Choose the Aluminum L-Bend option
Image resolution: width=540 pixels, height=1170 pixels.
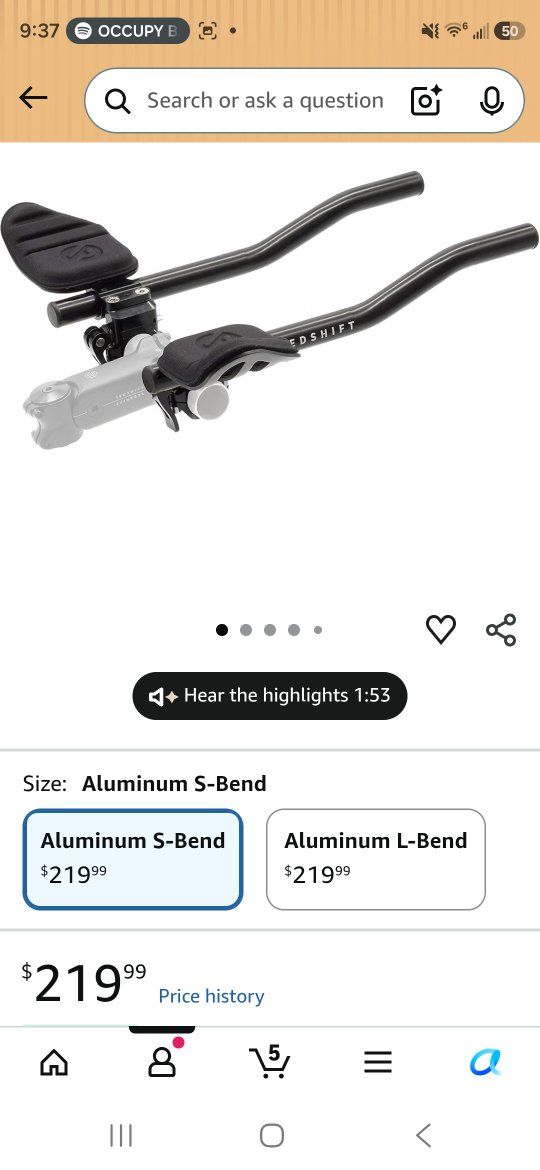[x=376, y=860]
